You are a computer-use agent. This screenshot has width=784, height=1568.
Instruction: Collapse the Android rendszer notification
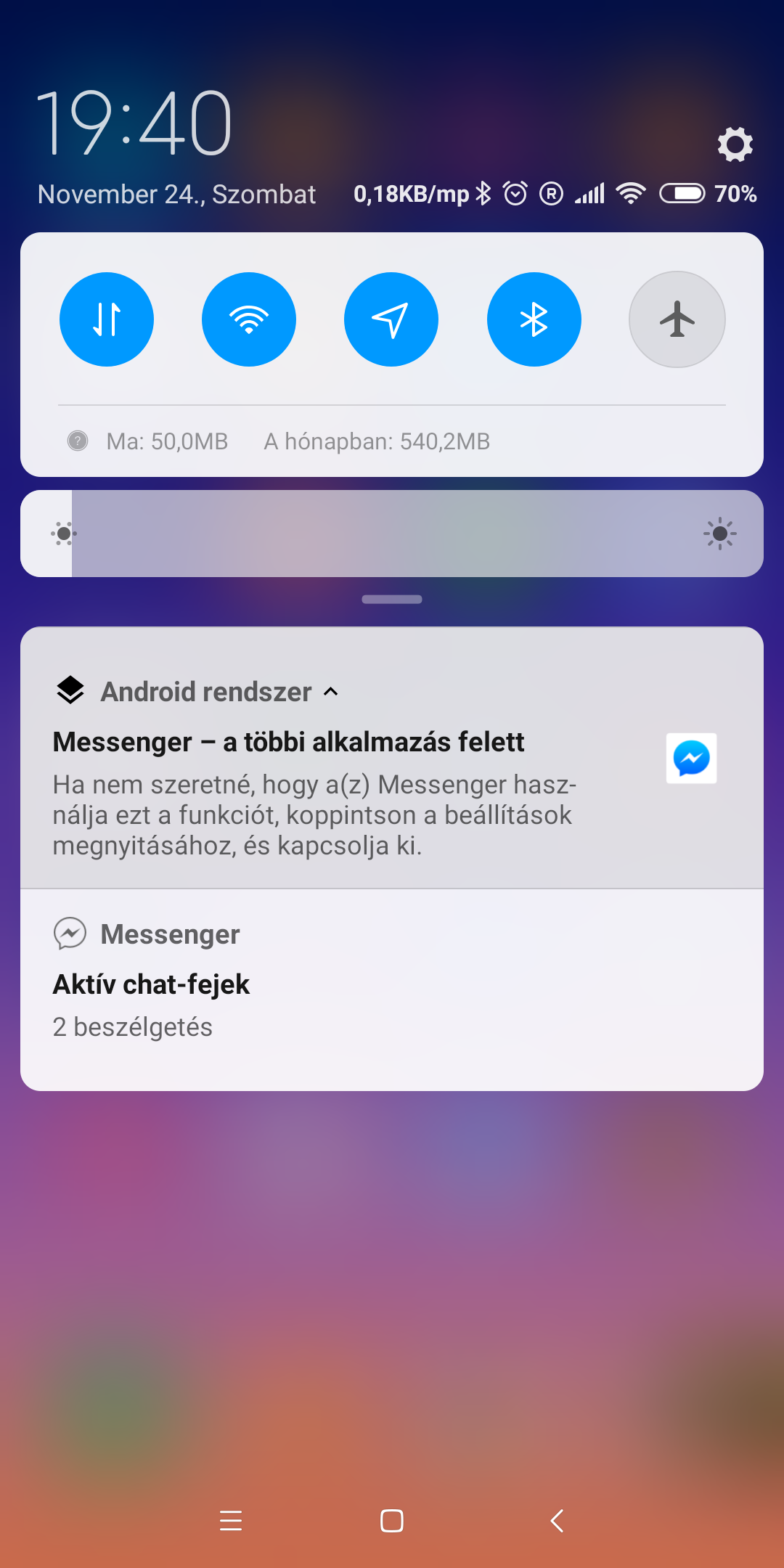point(331,692)
